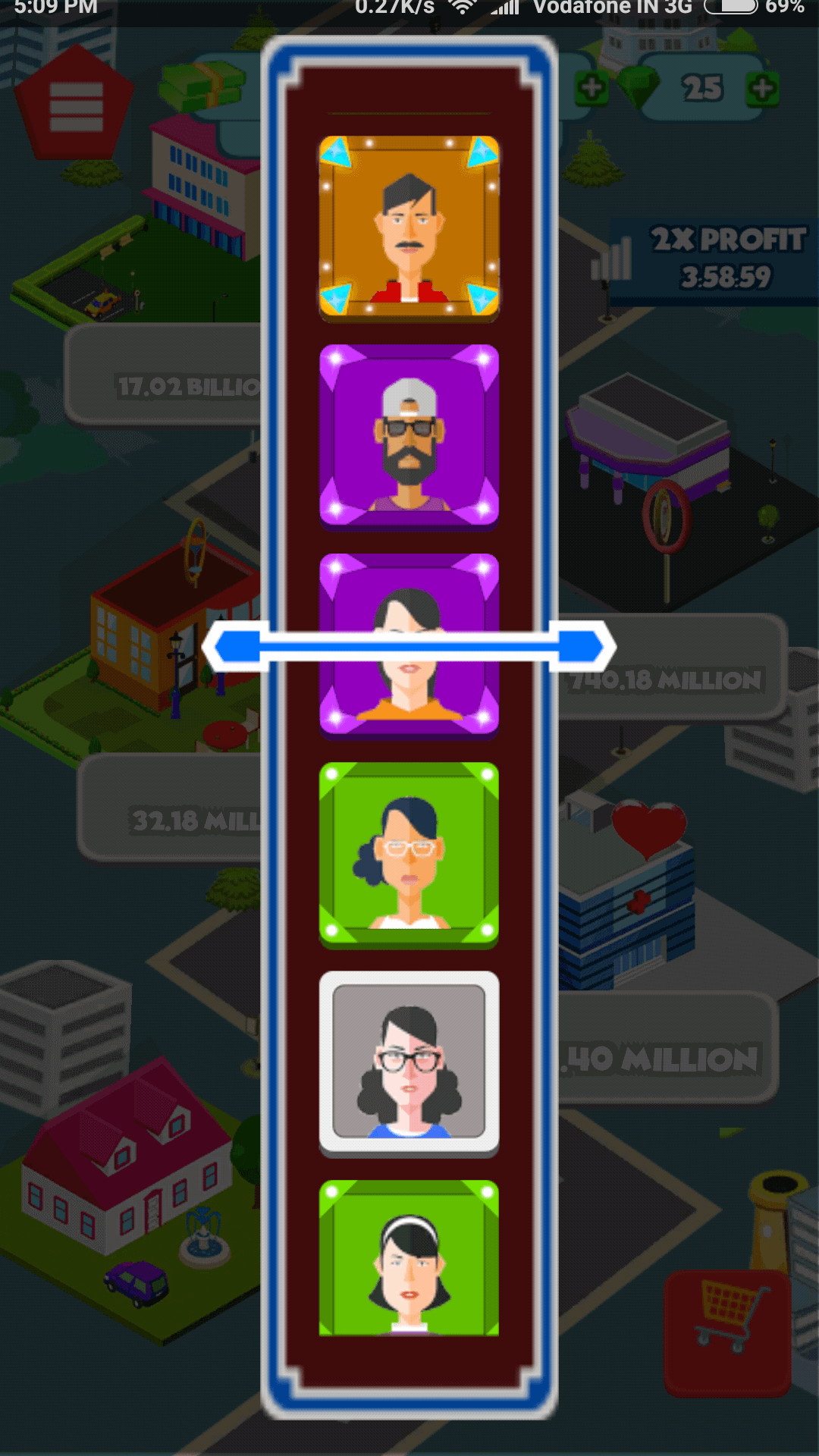Choose the bearded man with backwards cap

pos(409,438)
